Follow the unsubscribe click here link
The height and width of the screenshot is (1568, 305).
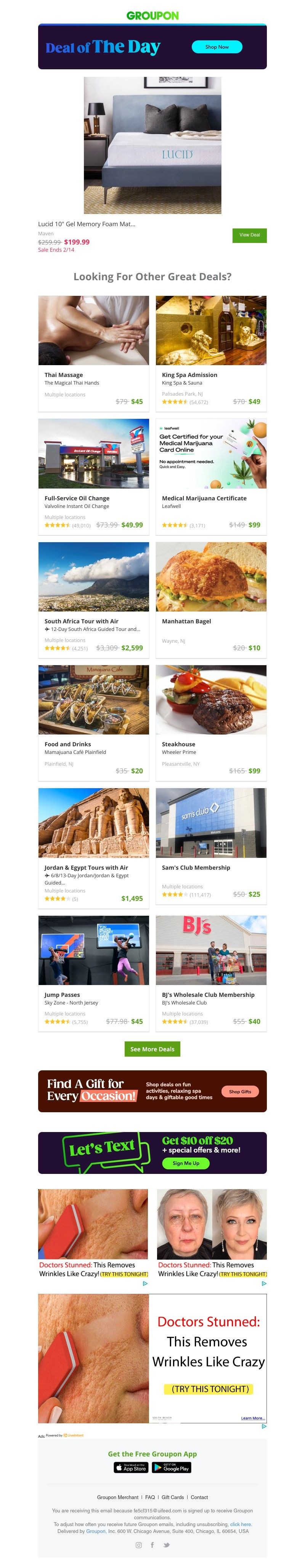(x=240, y=1523)
